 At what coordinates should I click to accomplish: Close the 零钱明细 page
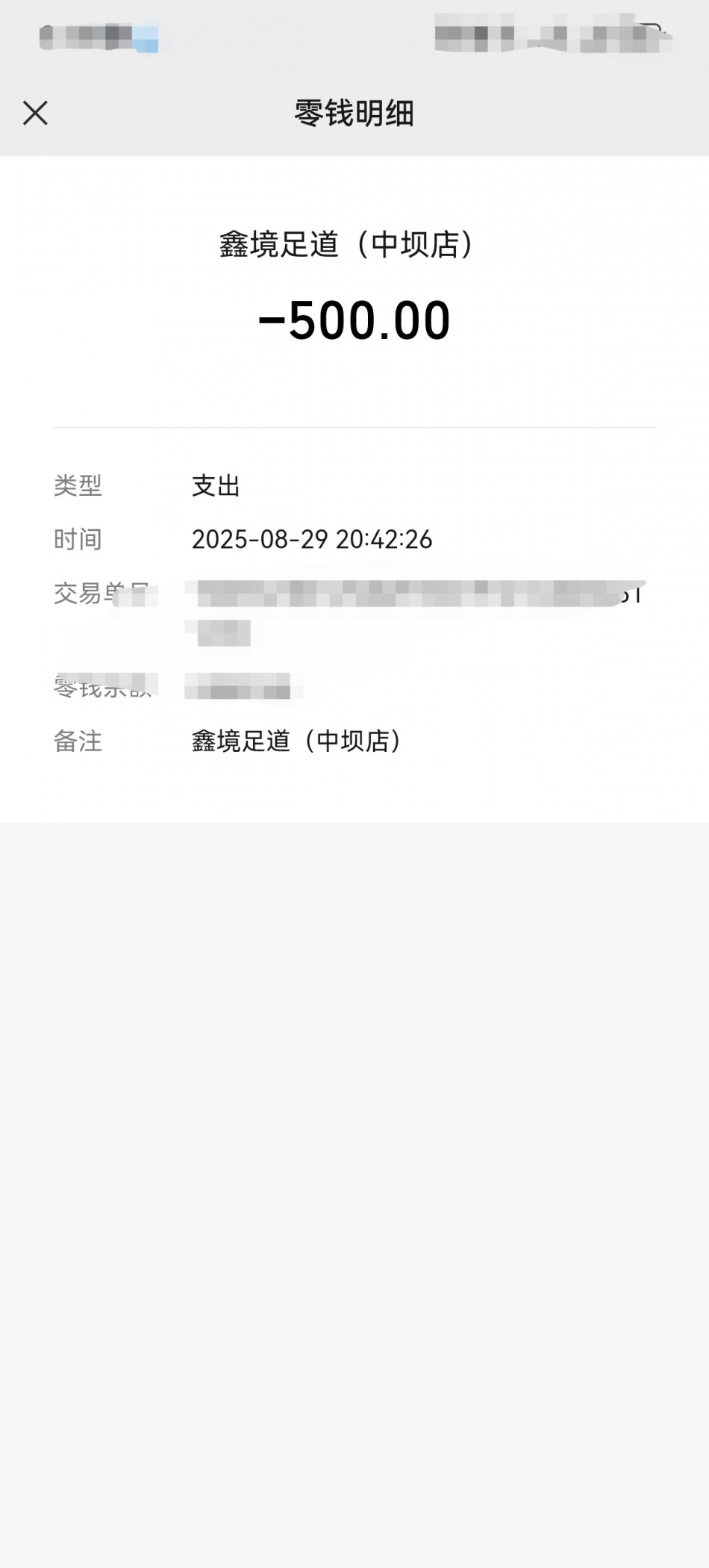coord(35,113)
